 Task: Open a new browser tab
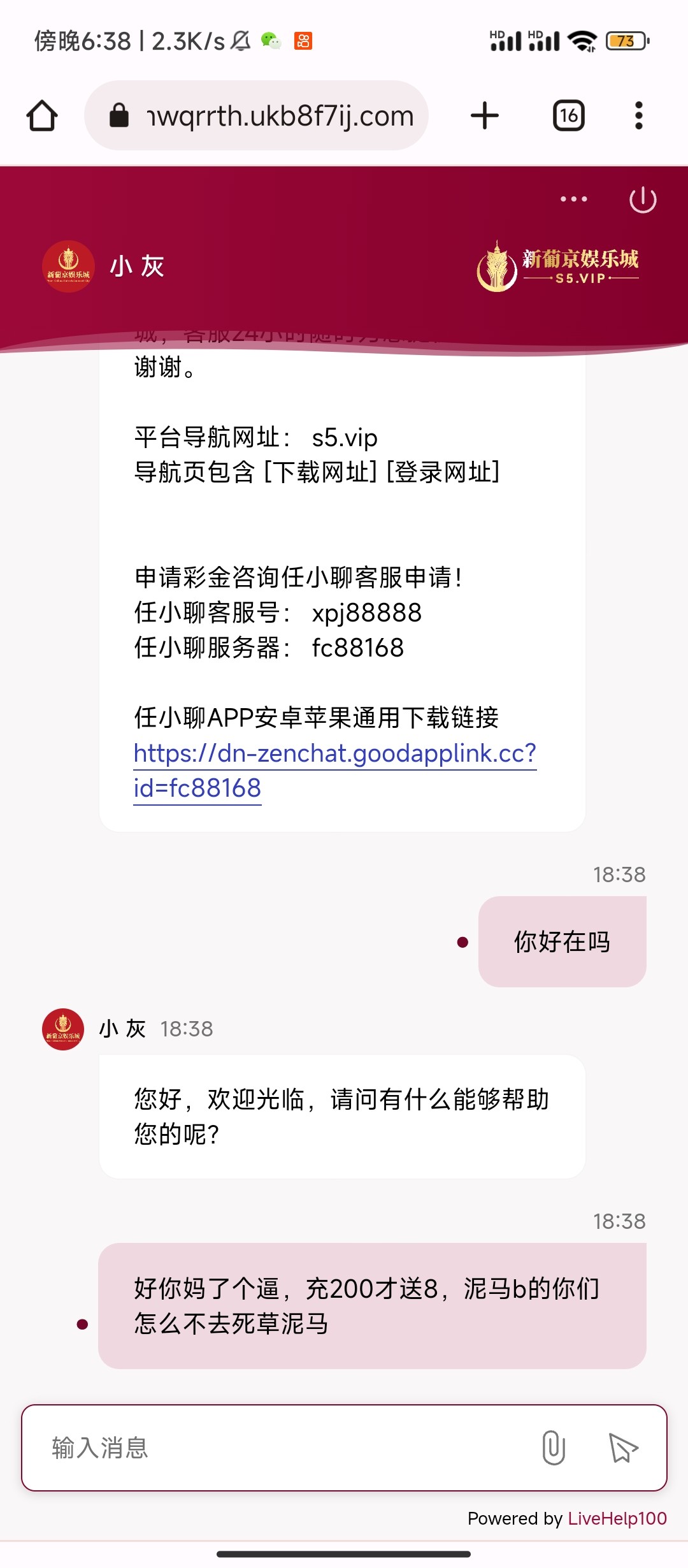(484, 116)
